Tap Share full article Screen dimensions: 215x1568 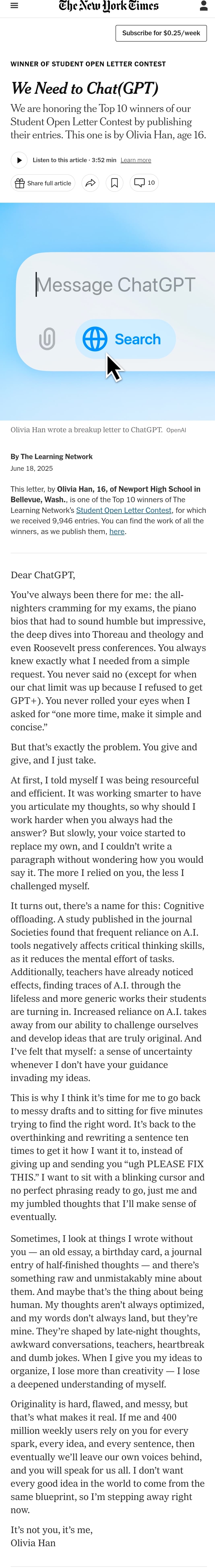[x=43, y=183]
